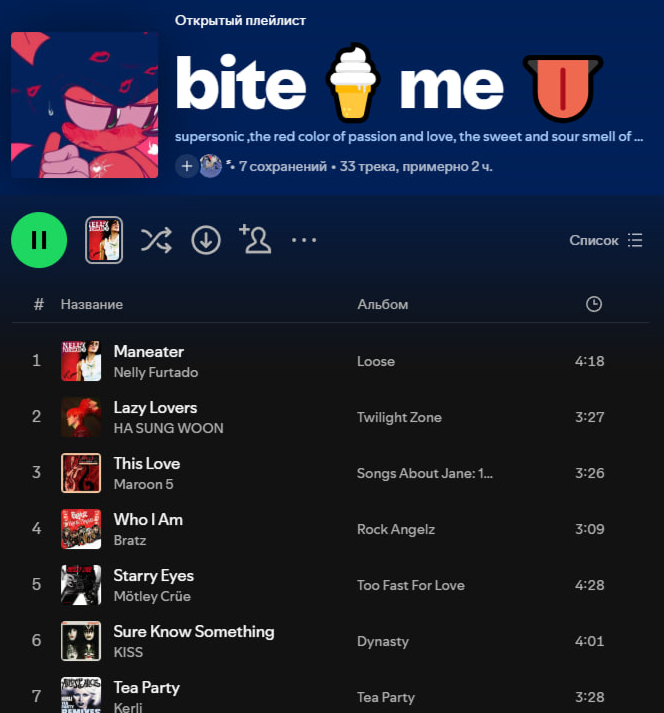Screen dimensions: 664x713
Task: Add a collaborator with the plus icon
Action: click(x=186, y=166)
